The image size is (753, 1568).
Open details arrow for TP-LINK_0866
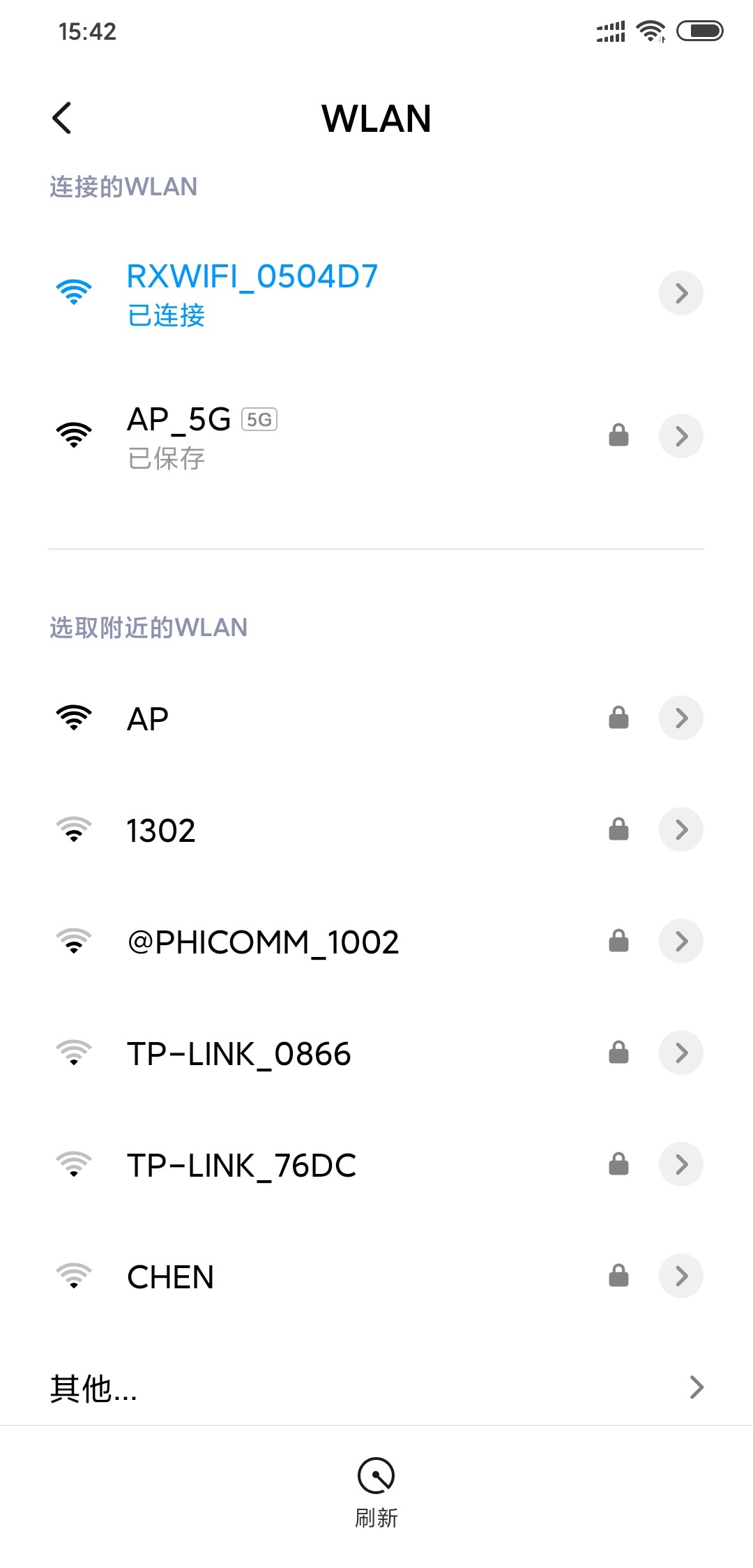[x=680, y=1053]
